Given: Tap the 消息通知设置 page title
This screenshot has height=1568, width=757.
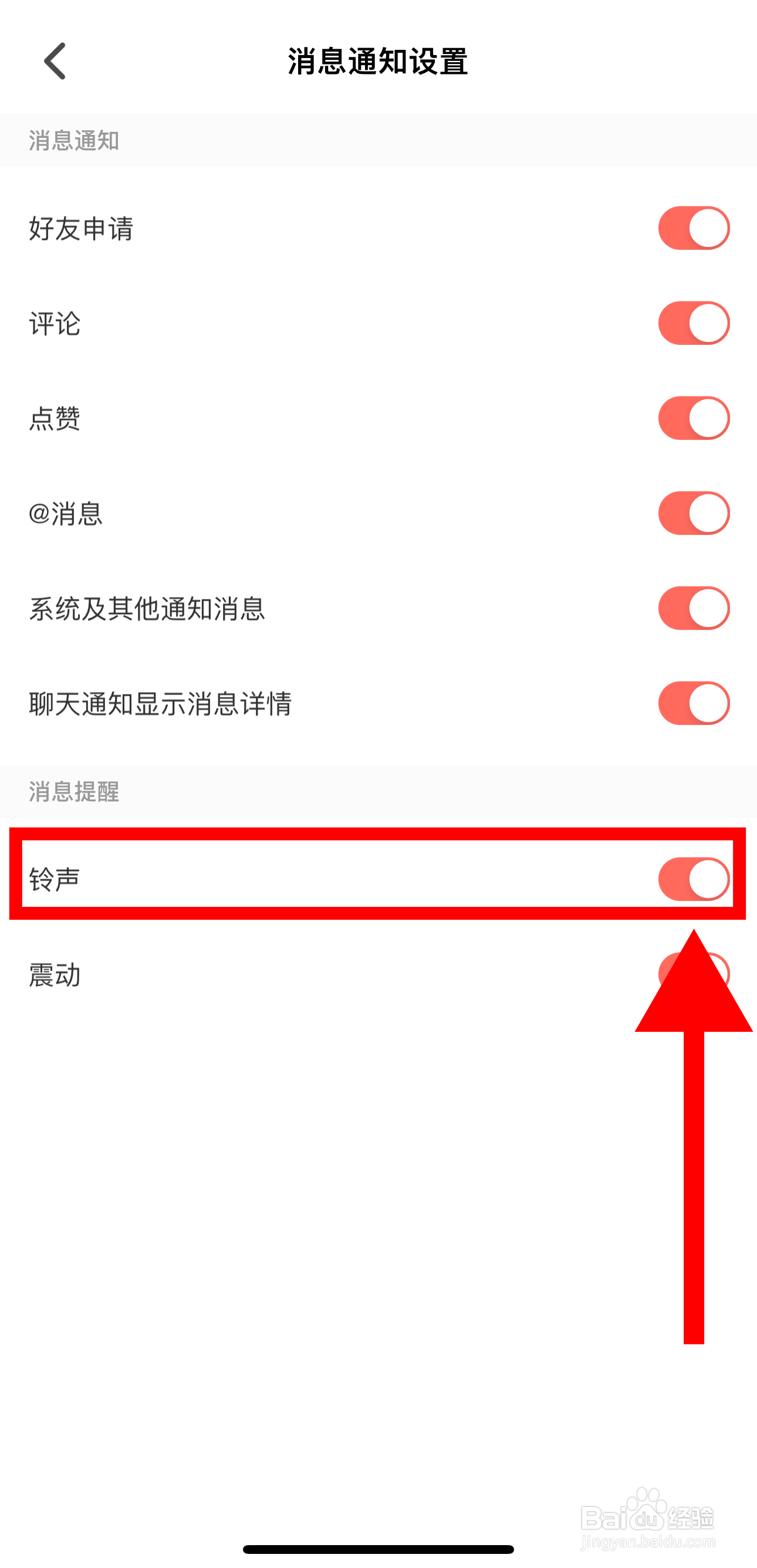Looking at the screenshot, I should pos(377,60).
